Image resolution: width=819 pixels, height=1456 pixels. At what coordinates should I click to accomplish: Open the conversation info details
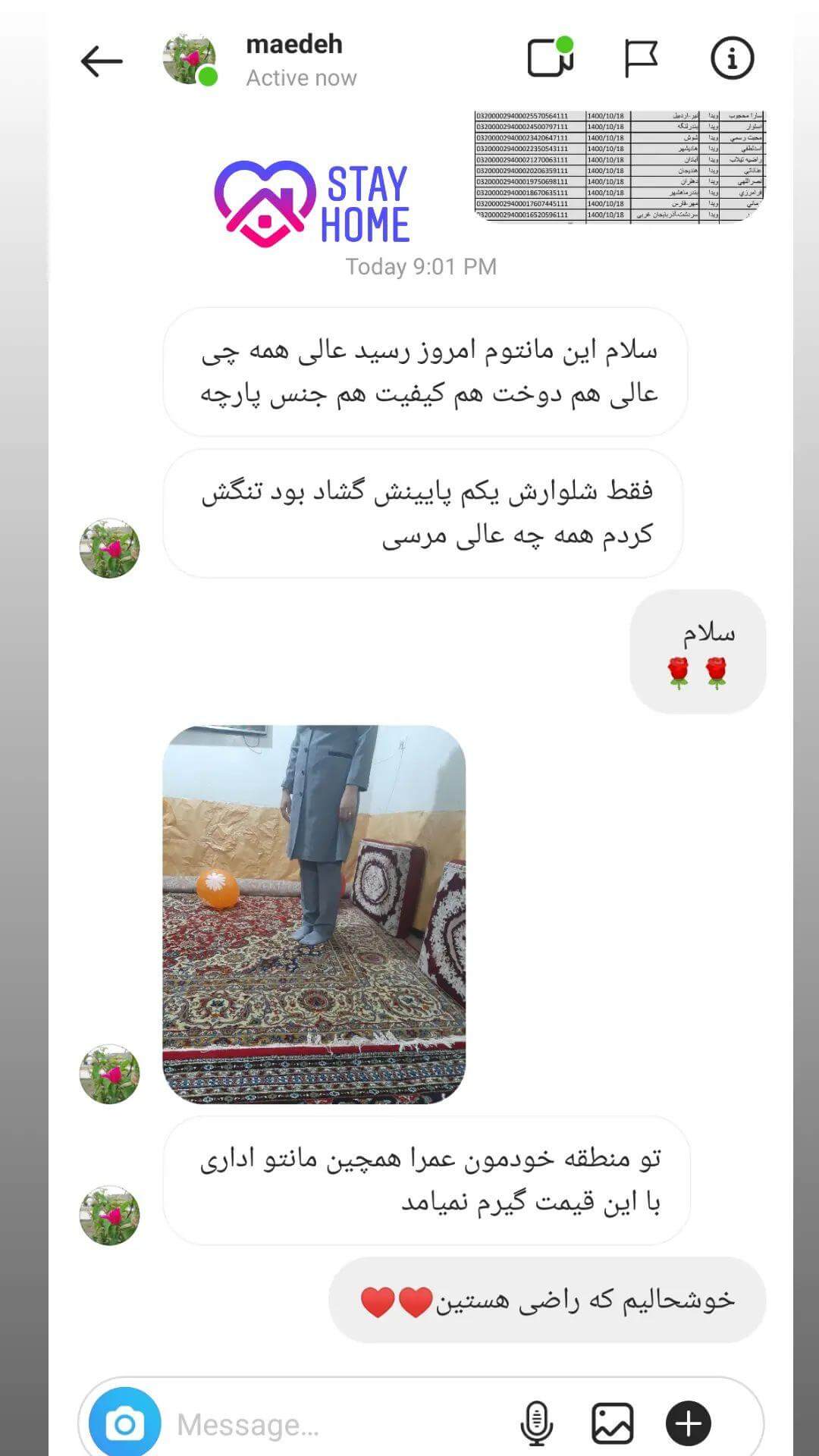(732, 58)
